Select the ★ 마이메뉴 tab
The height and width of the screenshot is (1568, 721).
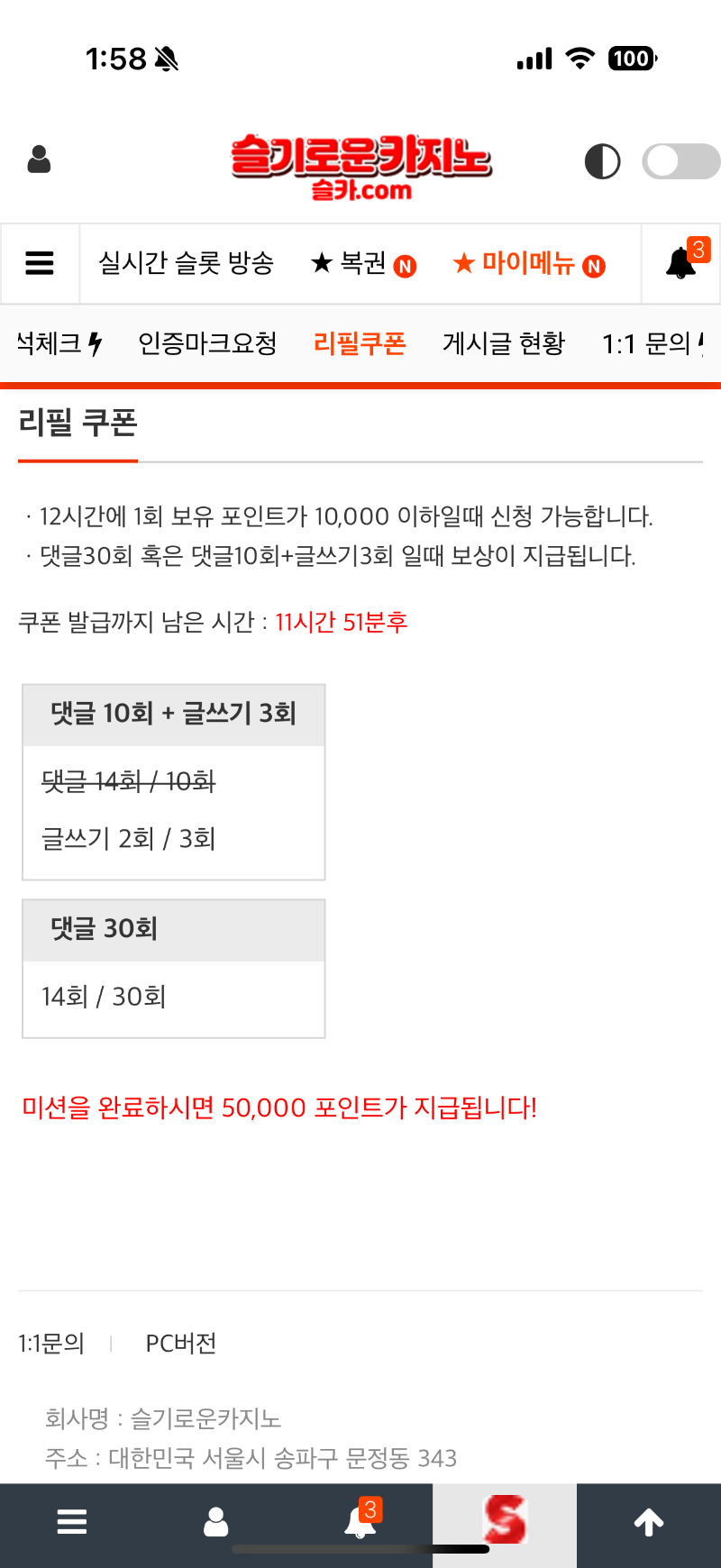528,264
